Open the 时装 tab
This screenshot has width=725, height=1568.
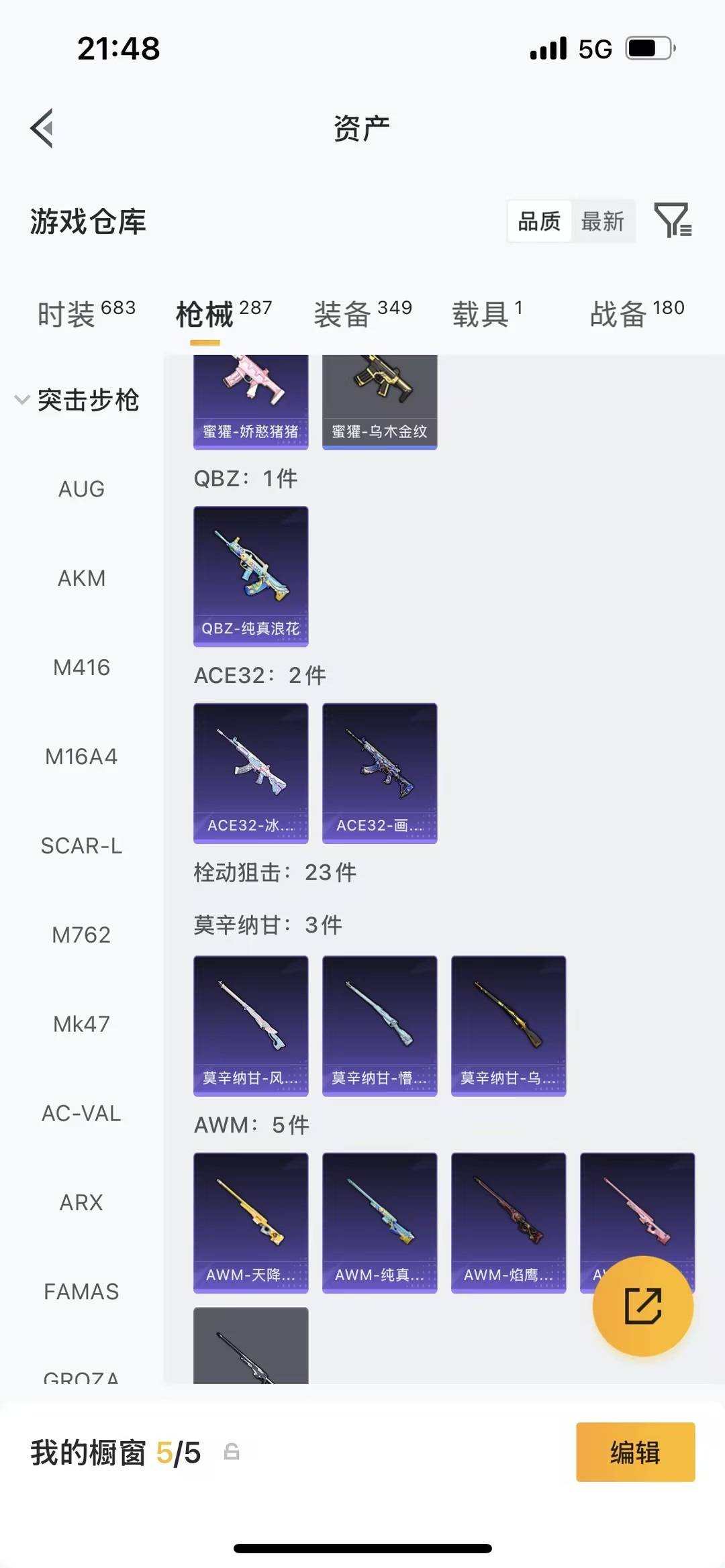click(67, 313)
